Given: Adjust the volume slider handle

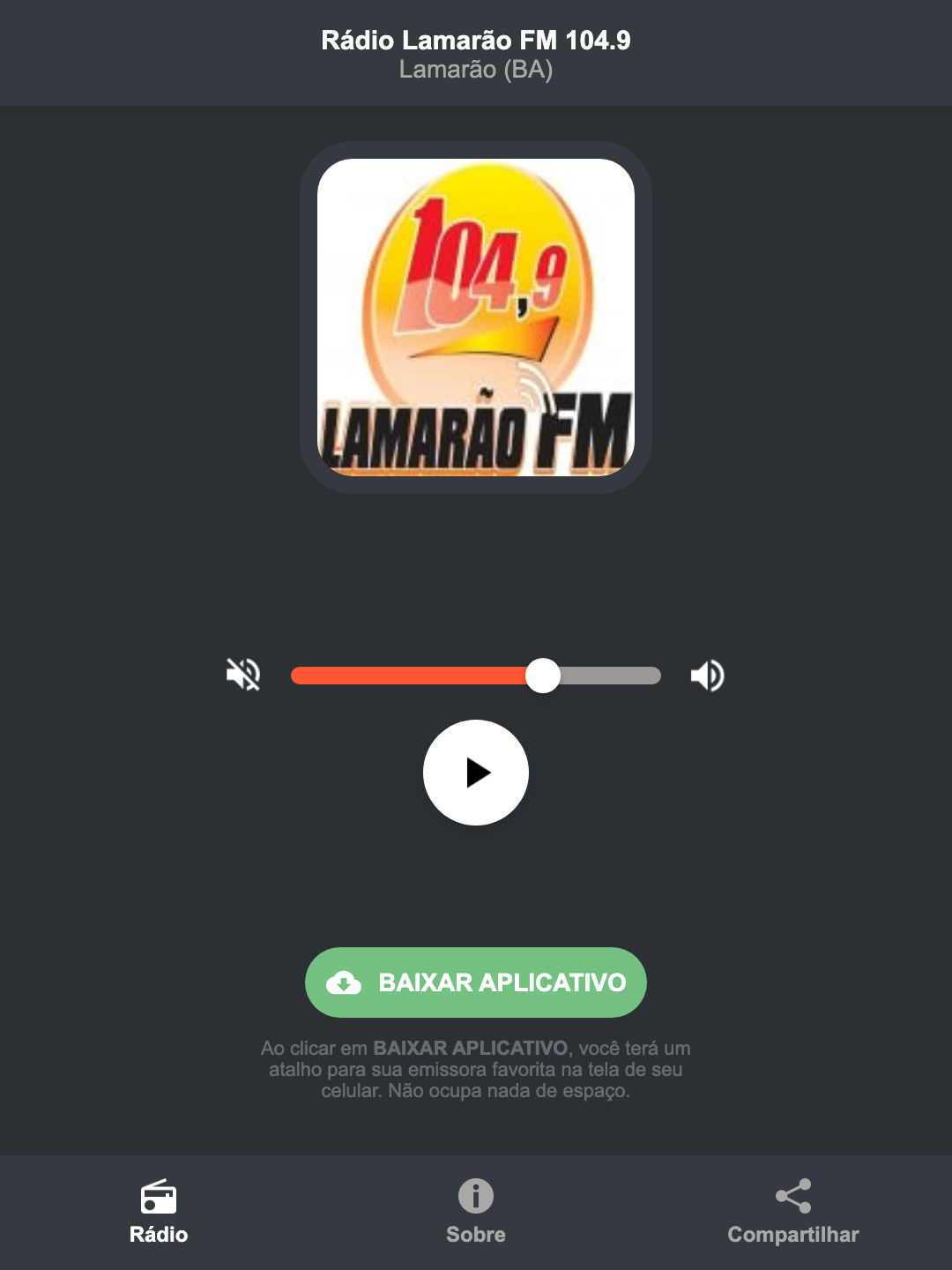Looking at the screenshot, I should [x=544, y=675].
